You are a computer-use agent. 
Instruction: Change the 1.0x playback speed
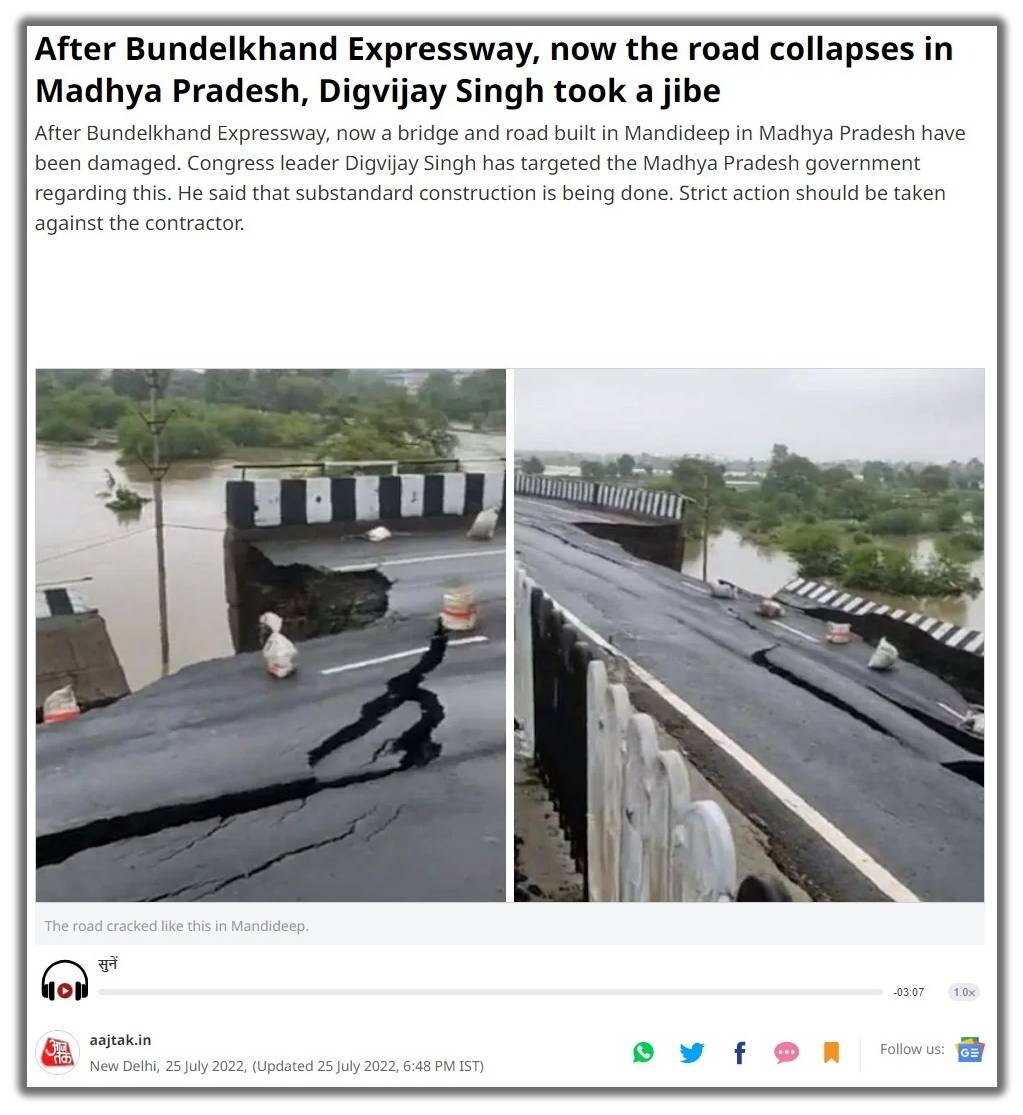coord(963,992)
